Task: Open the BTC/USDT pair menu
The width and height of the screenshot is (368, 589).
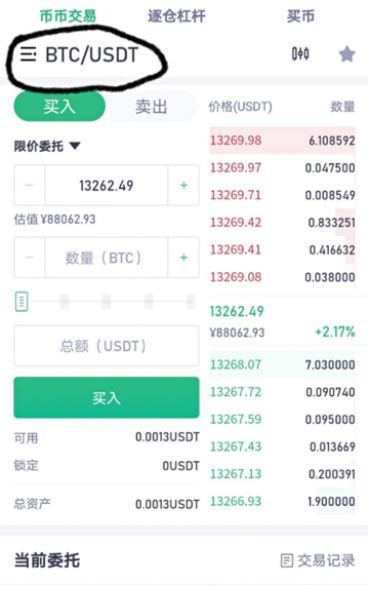Action: tap(80, 55)
